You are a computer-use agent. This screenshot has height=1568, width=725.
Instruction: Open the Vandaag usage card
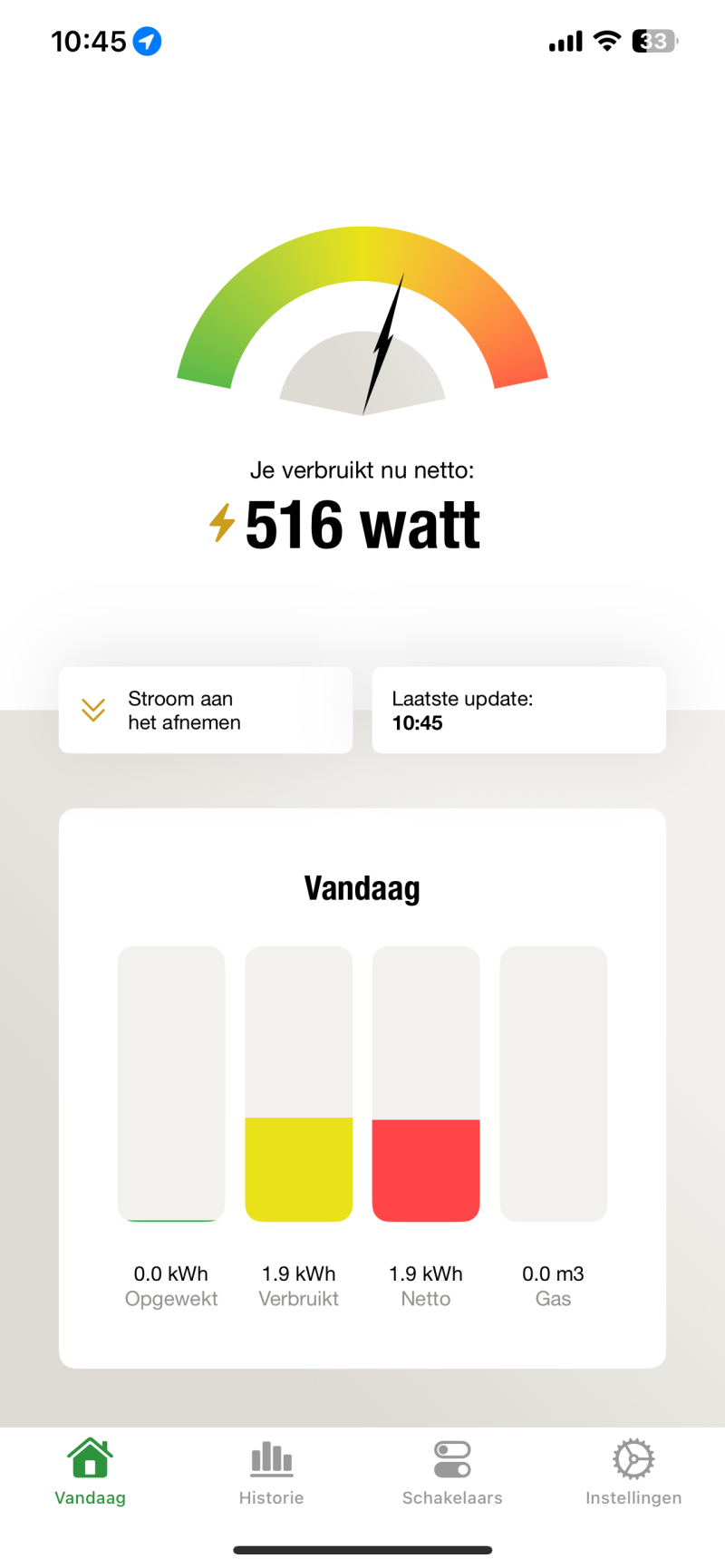pyautogui.click(x=362, y=1087)
